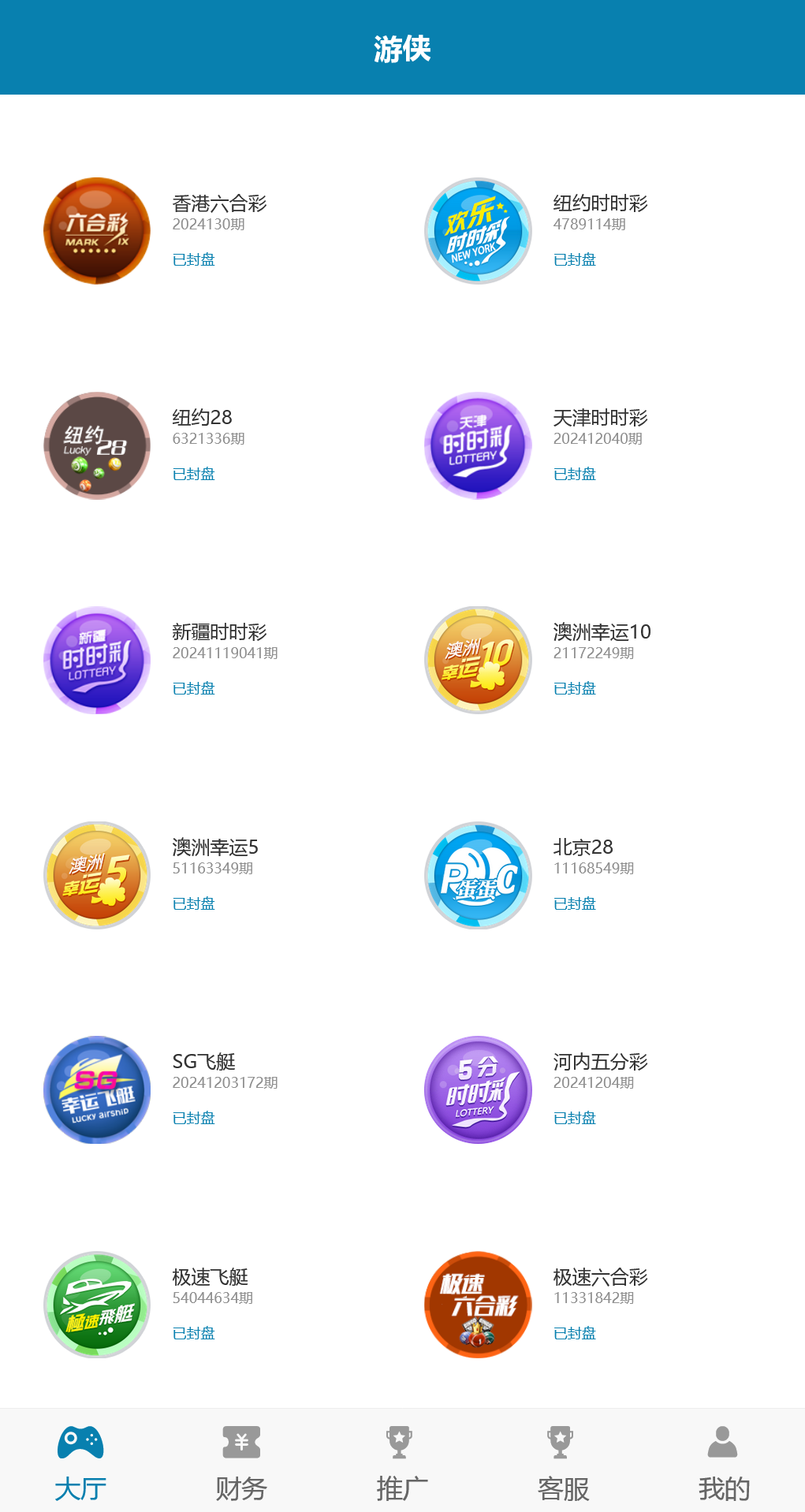Click 已封盘 under 极速六合彩

(574, 1333)
